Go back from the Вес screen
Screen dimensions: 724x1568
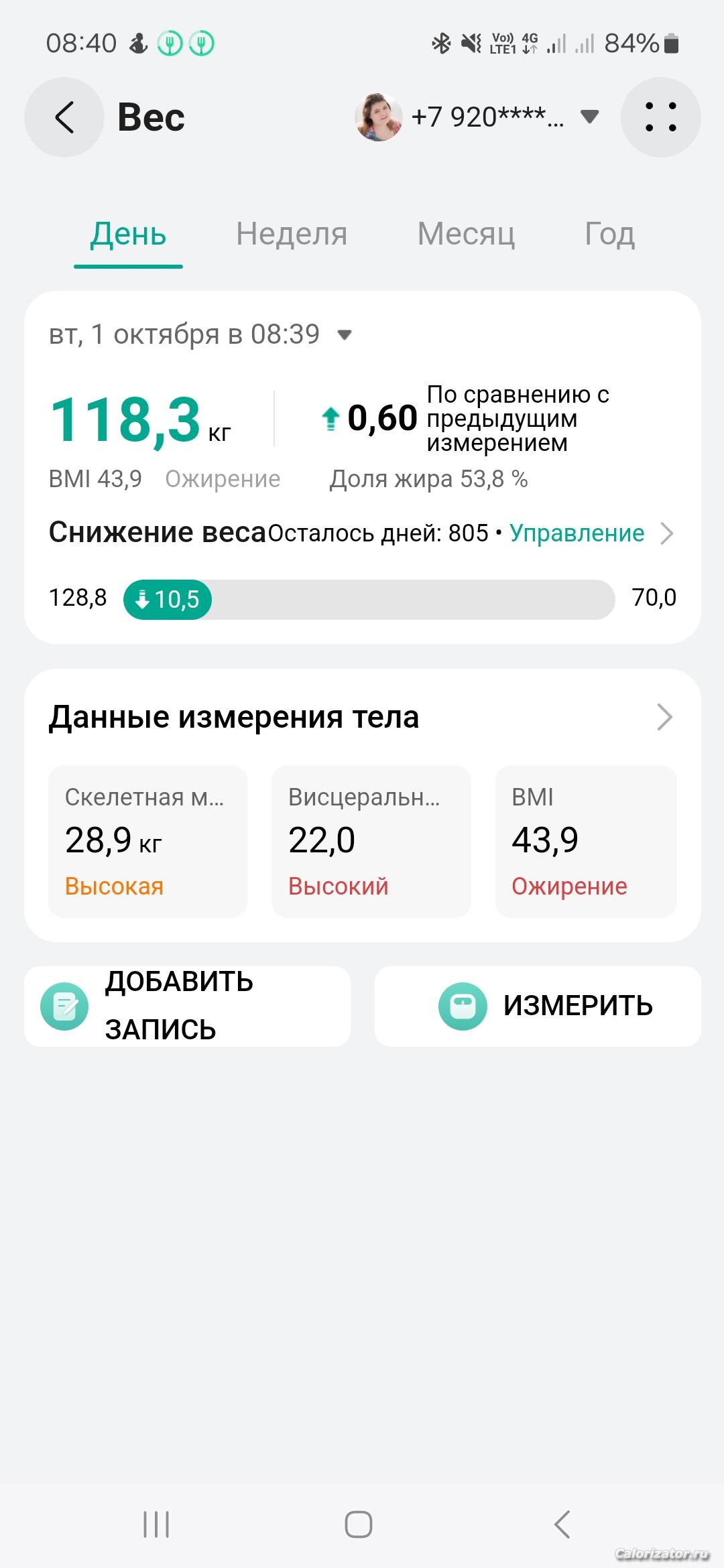tap(64, 117)
